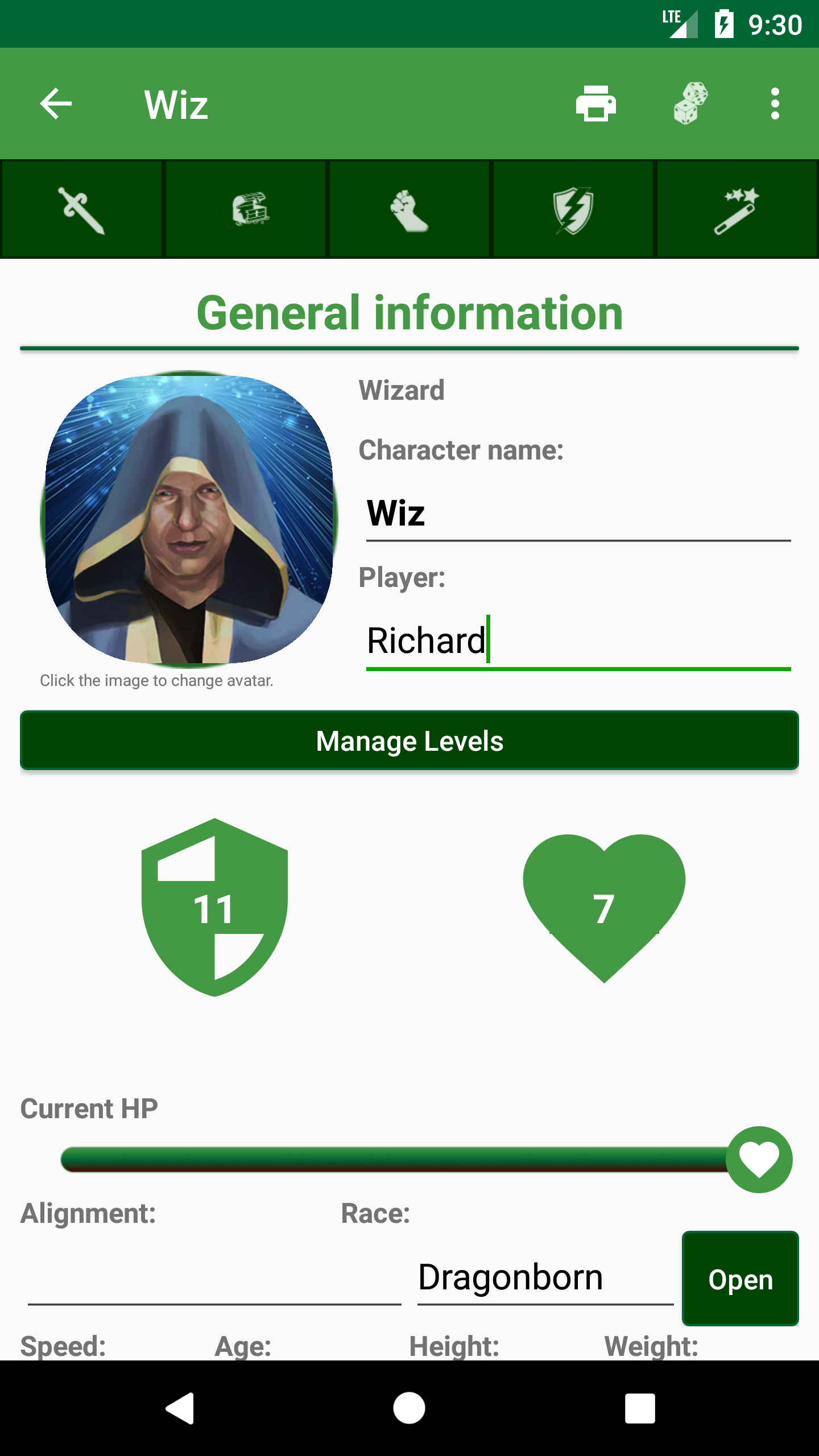The height and width of the screenshot is (1456, 819).
Task: Open the overflow menu
Action: click(775, 104)
